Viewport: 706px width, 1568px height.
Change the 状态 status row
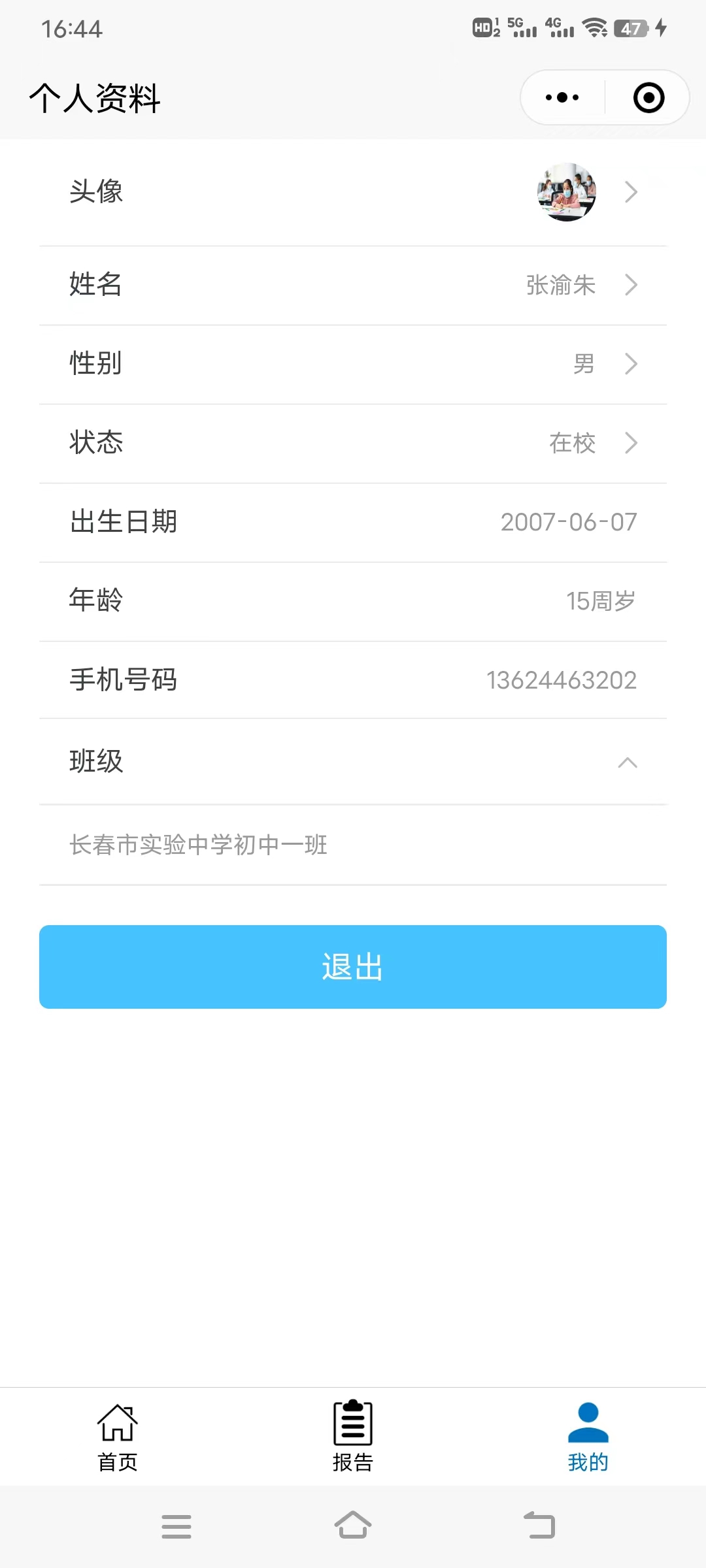pos(353,443)
